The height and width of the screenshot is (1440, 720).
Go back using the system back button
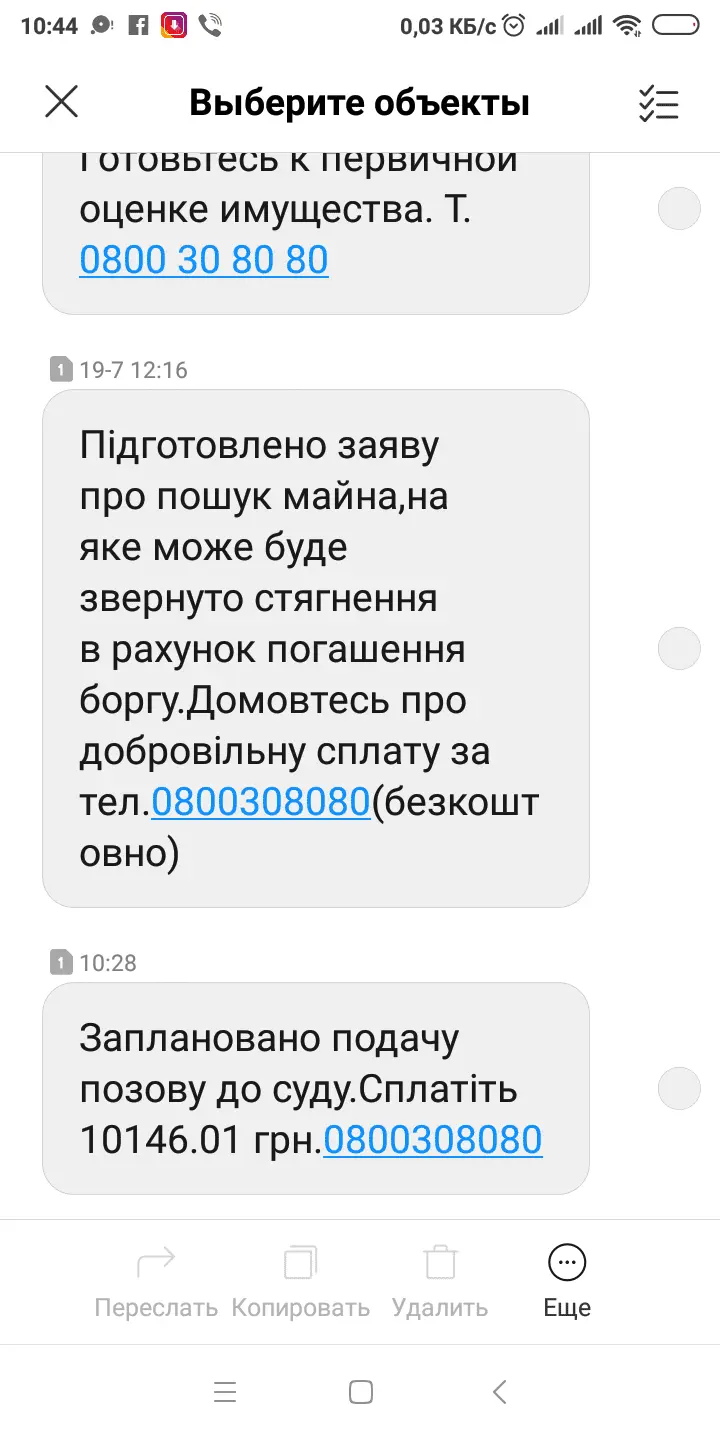point(500,1392)
